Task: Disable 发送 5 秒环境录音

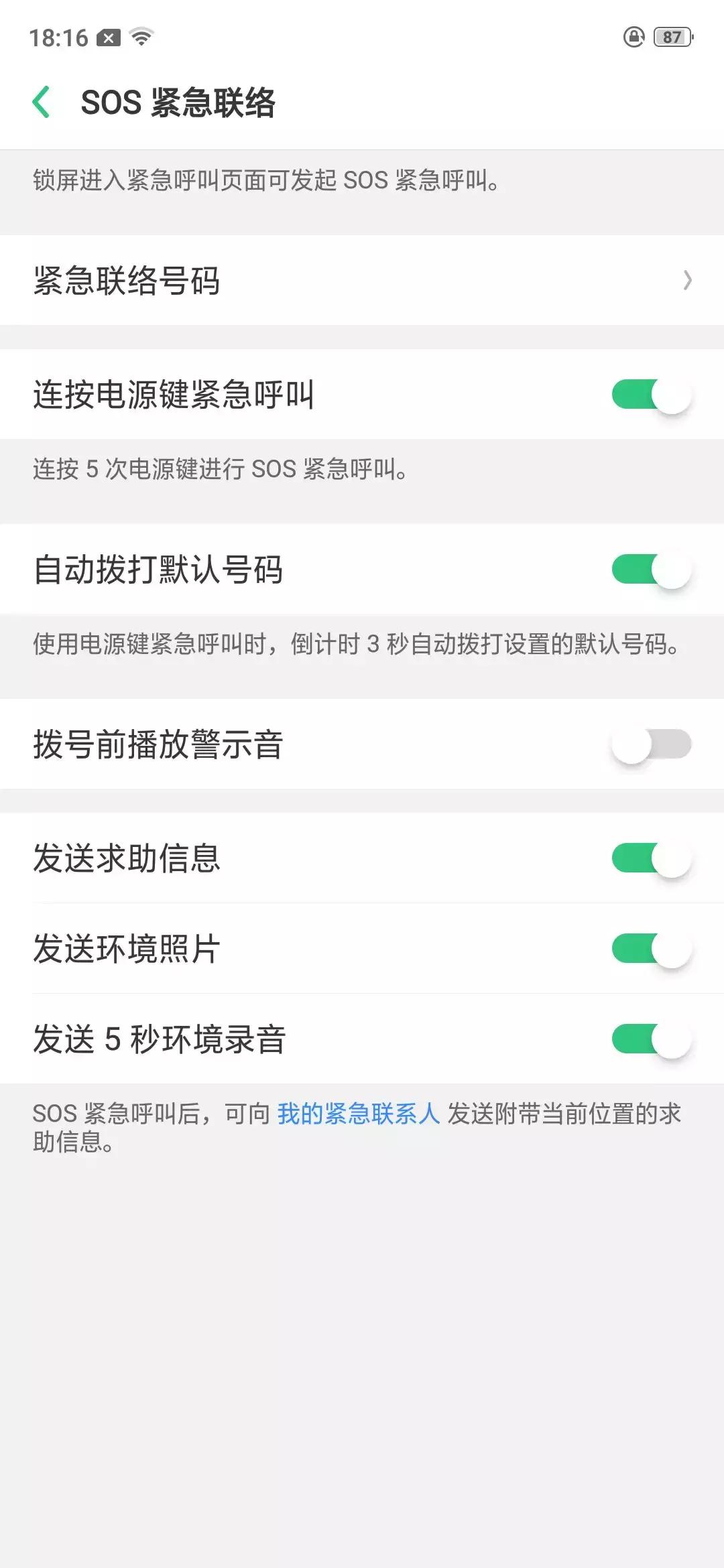Action: (x=651, y=1039)
